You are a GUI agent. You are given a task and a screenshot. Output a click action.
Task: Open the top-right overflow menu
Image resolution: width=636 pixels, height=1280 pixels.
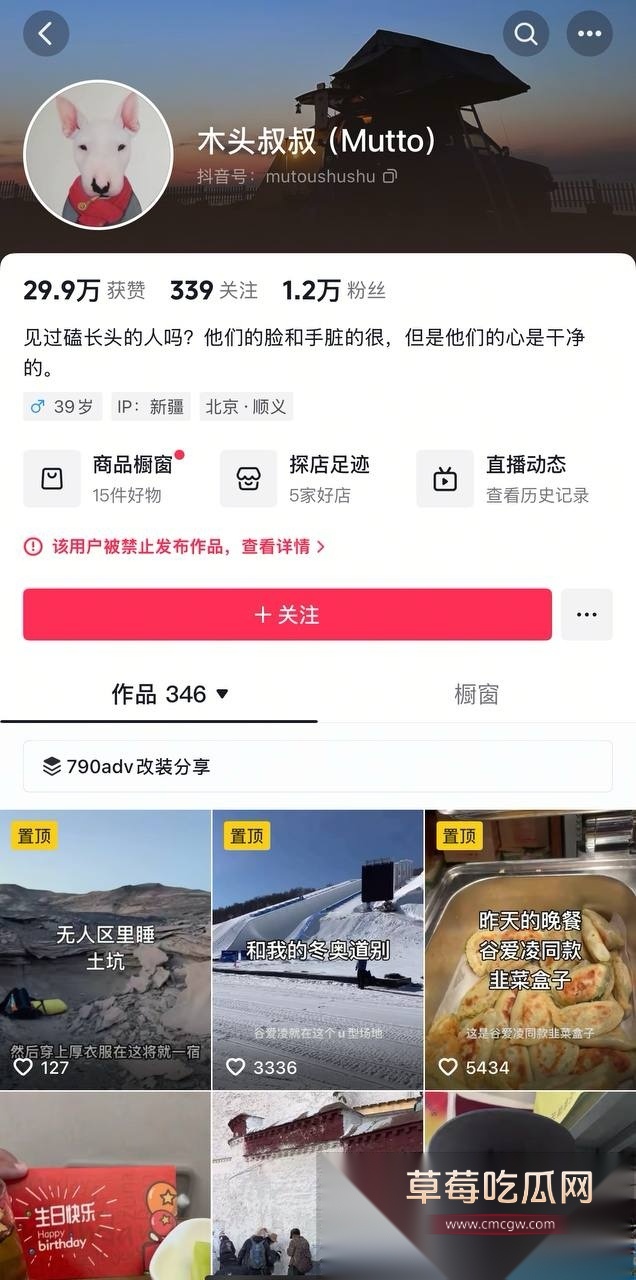(589, 34)
